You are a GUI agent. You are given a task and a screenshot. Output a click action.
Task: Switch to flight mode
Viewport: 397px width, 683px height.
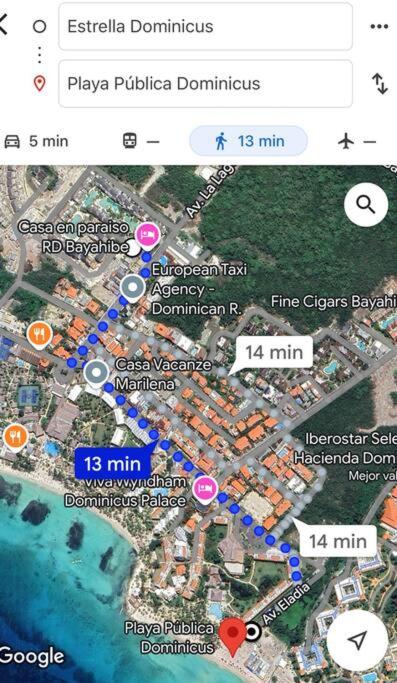click(x=357, y=141)
